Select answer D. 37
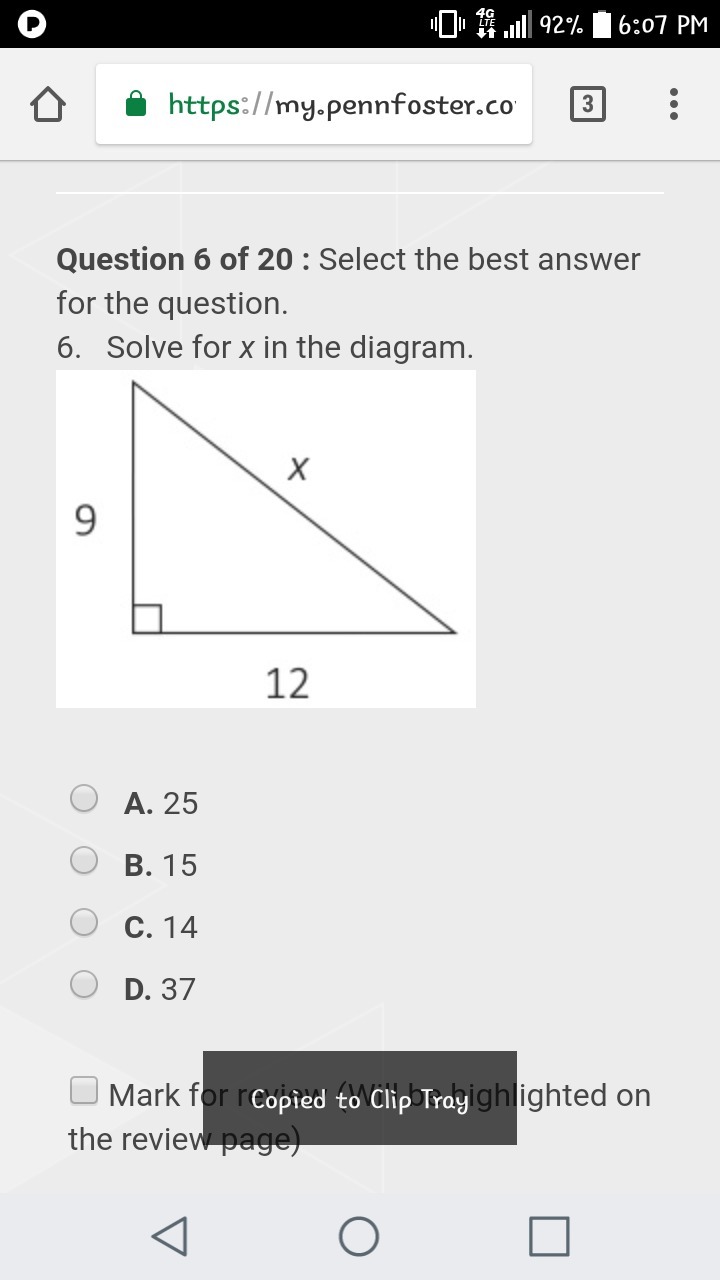 coord(85,985)
